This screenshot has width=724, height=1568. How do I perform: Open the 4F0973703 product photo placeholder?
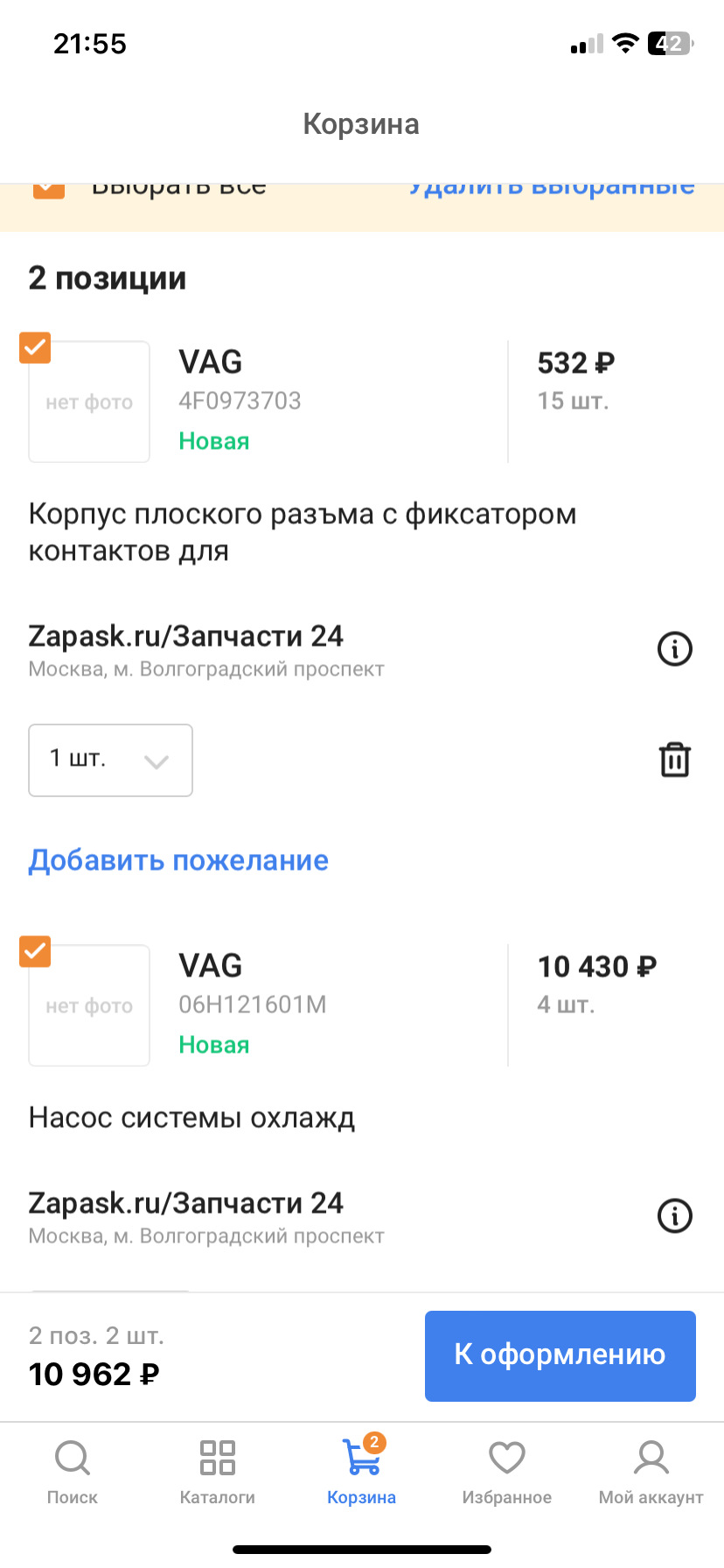pyautogui.click(x=89, y=402)
